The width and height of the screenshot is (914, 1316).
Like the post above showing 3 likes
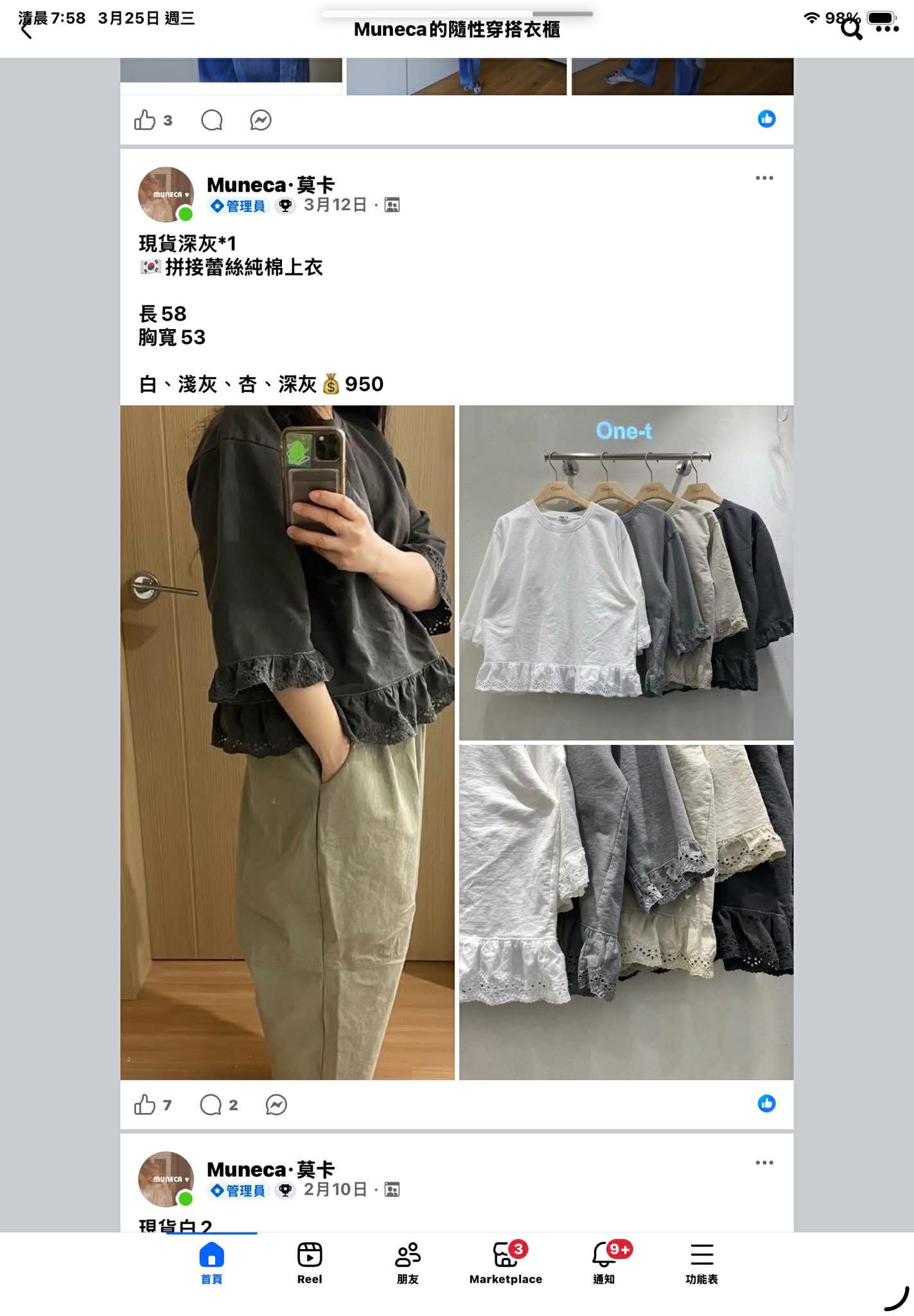pos(145,120)
